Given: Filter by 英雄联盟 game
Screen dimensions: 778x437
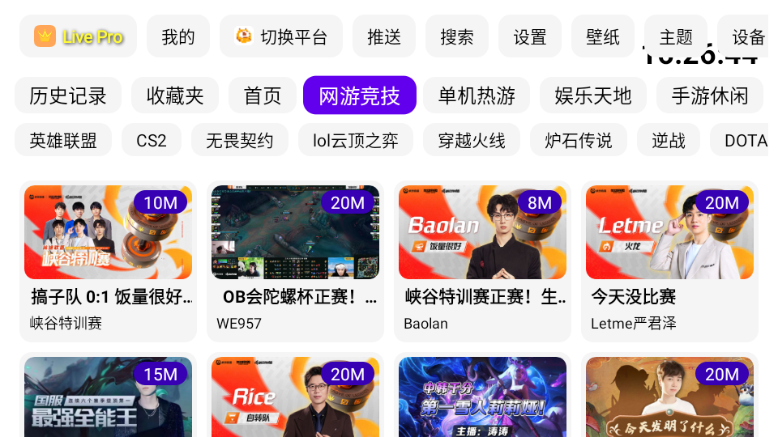Looking at the screenshot, I should tap(64, 140).
